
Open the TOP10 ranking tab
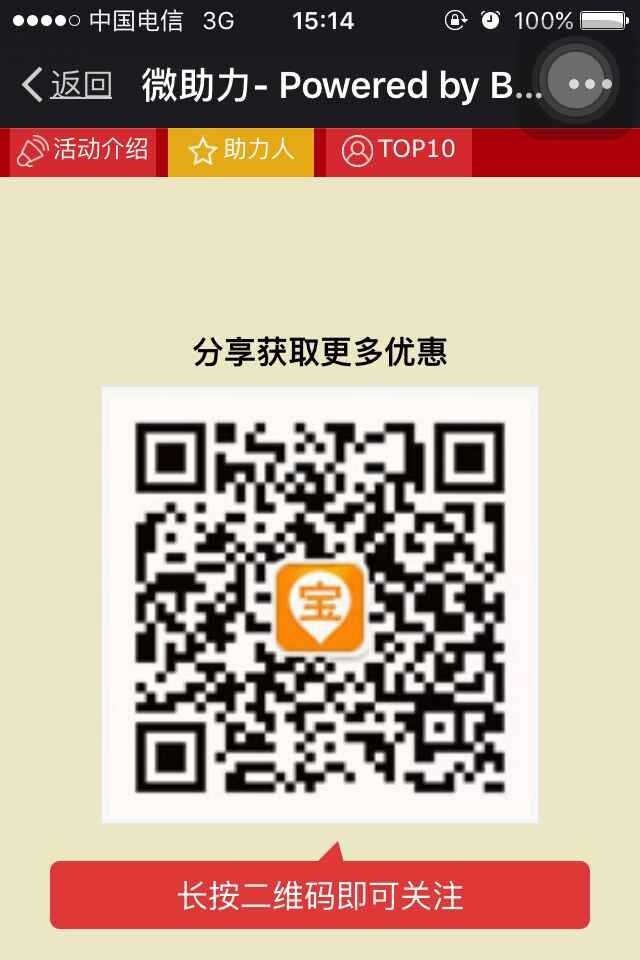(398, 151)
